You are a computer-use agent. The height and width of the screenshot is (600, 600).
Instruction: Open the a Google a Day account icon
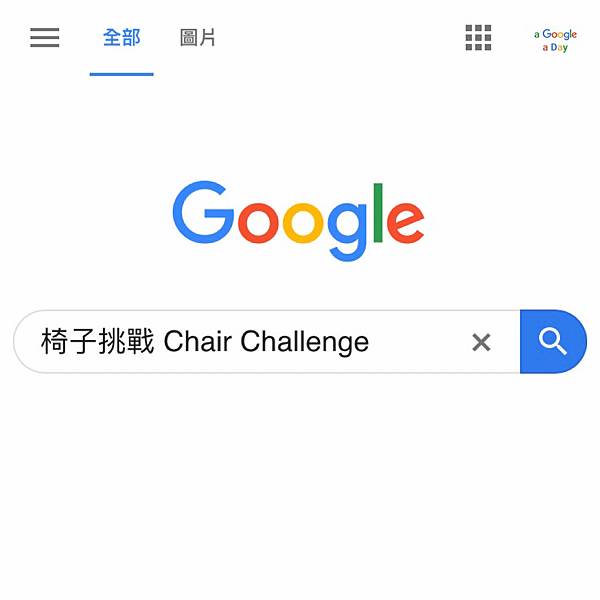pyautogui.click(x=555, y=40)
